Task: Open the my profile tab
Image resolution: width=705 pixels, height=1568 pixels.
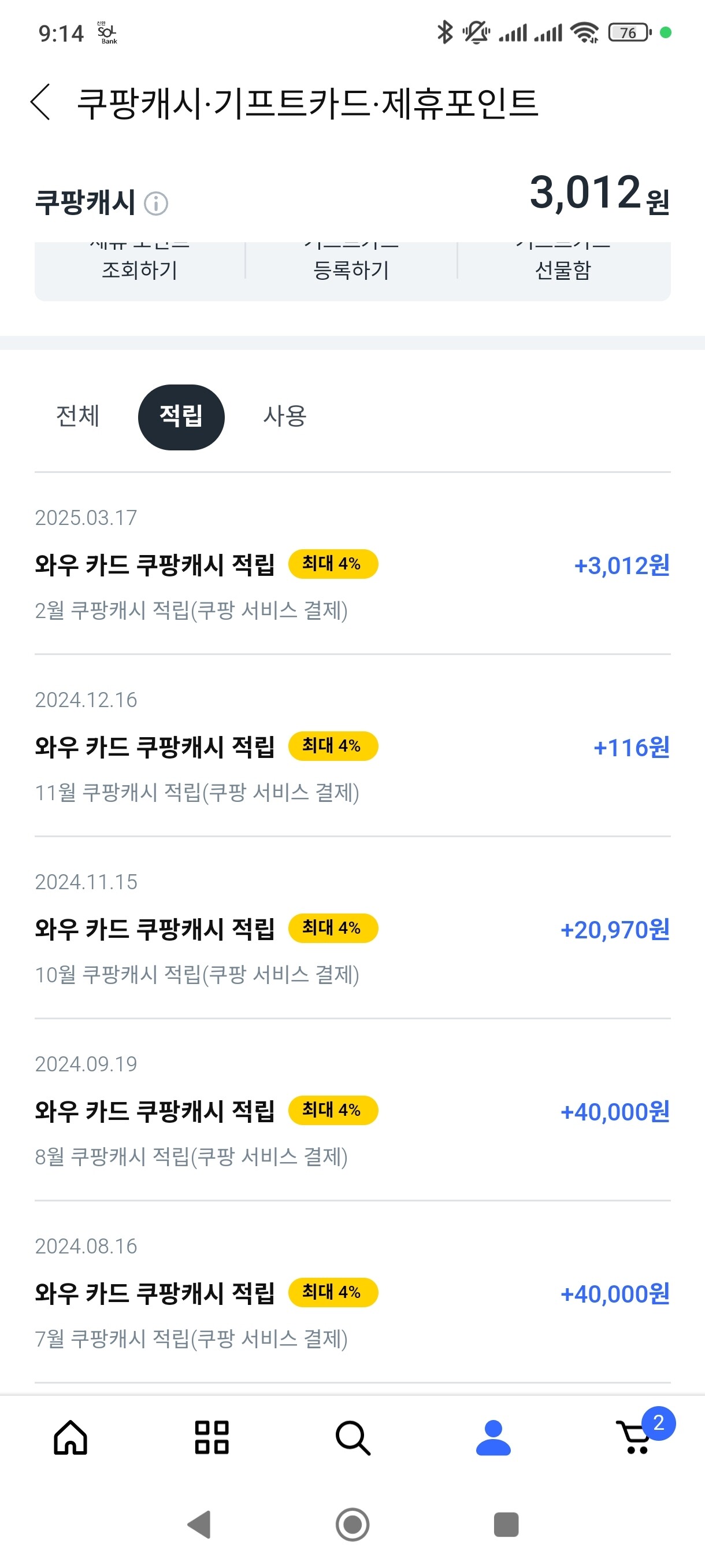Action: [493, 1438]
